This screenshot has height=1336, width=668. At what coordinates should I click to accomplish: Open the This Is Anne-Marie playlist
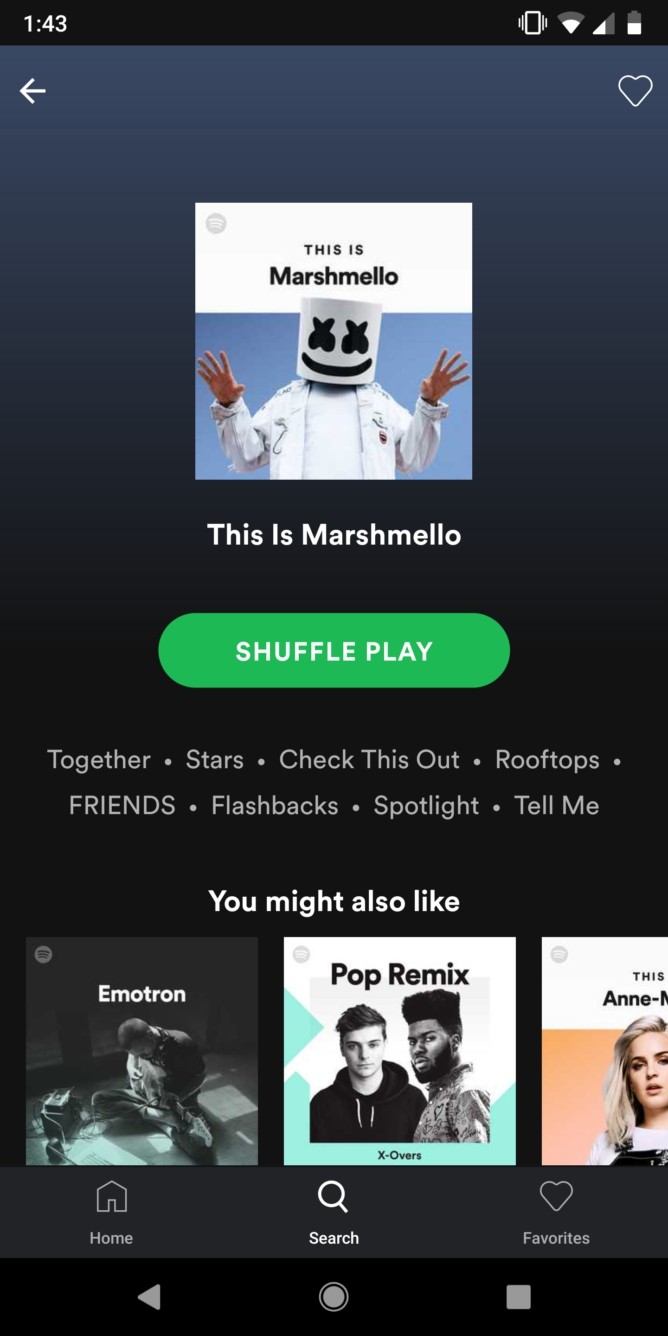605,1051
